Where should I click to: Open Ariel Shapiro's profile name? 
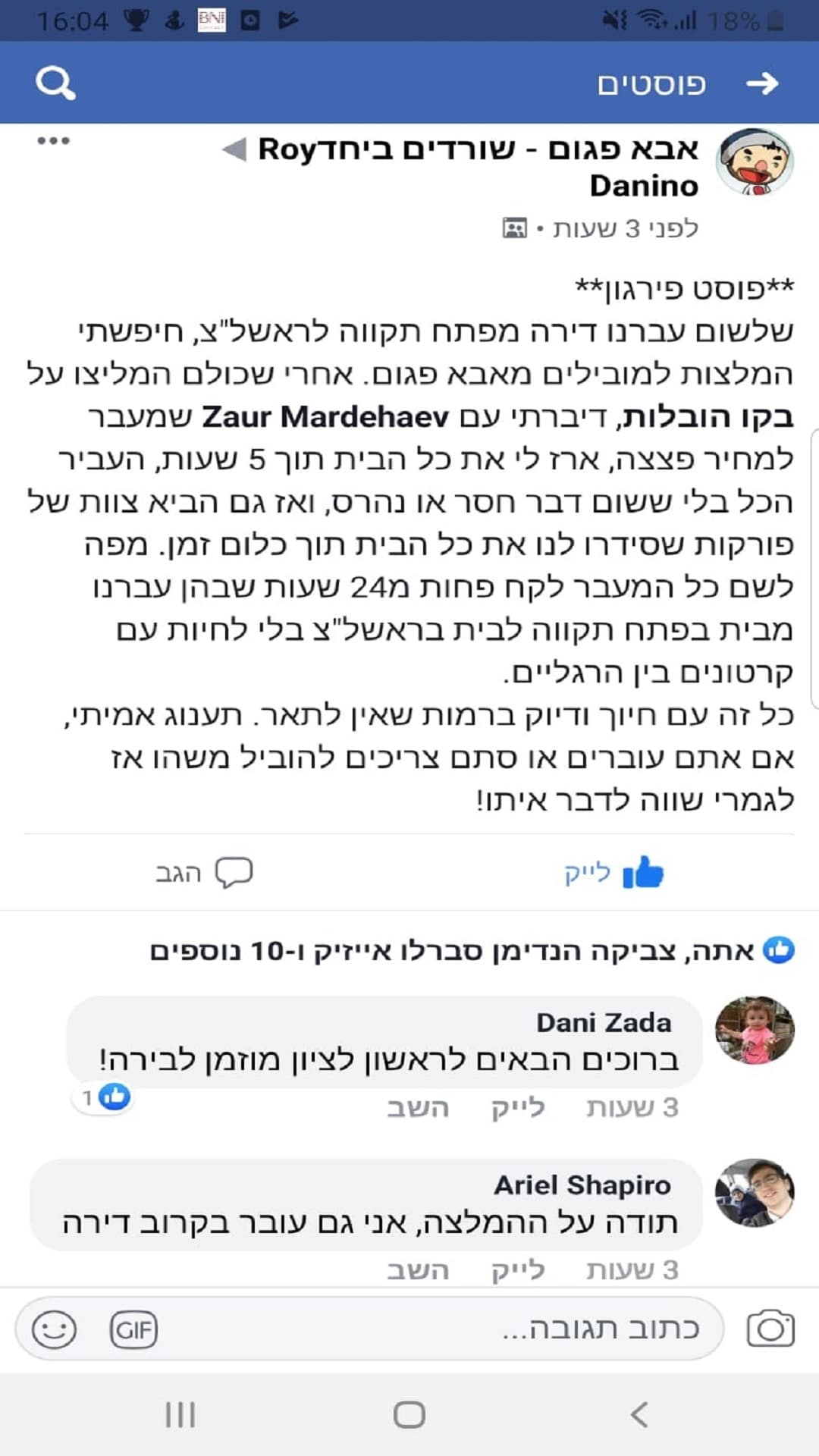(582, 1185)
